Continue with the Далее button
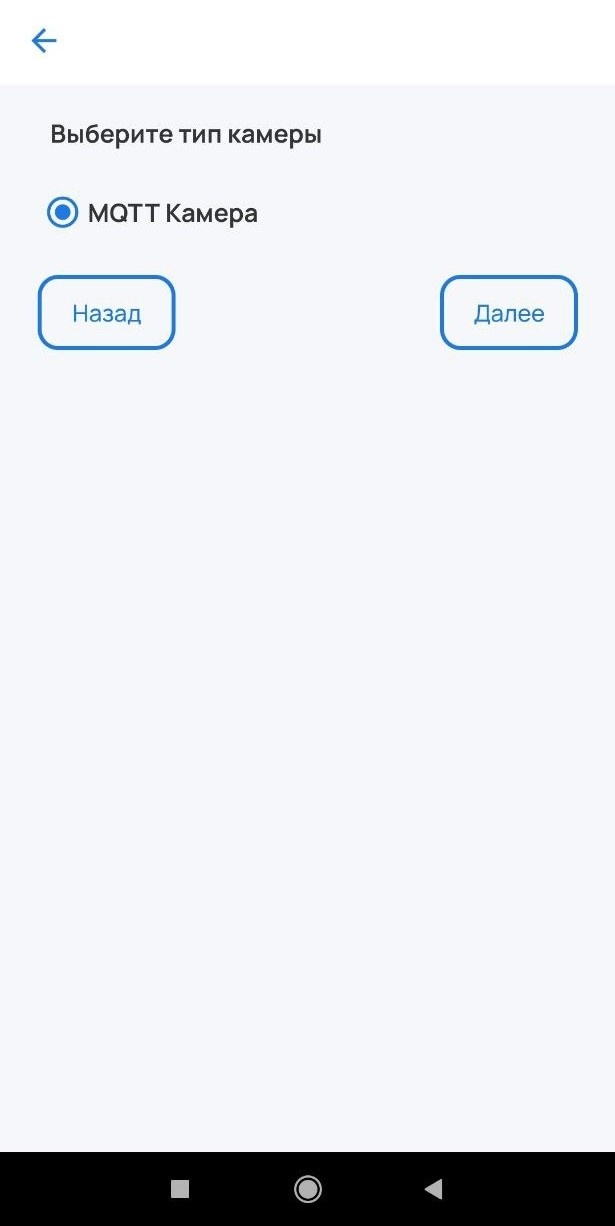This screenshot has width=615, height=1226. pos(509,313)
